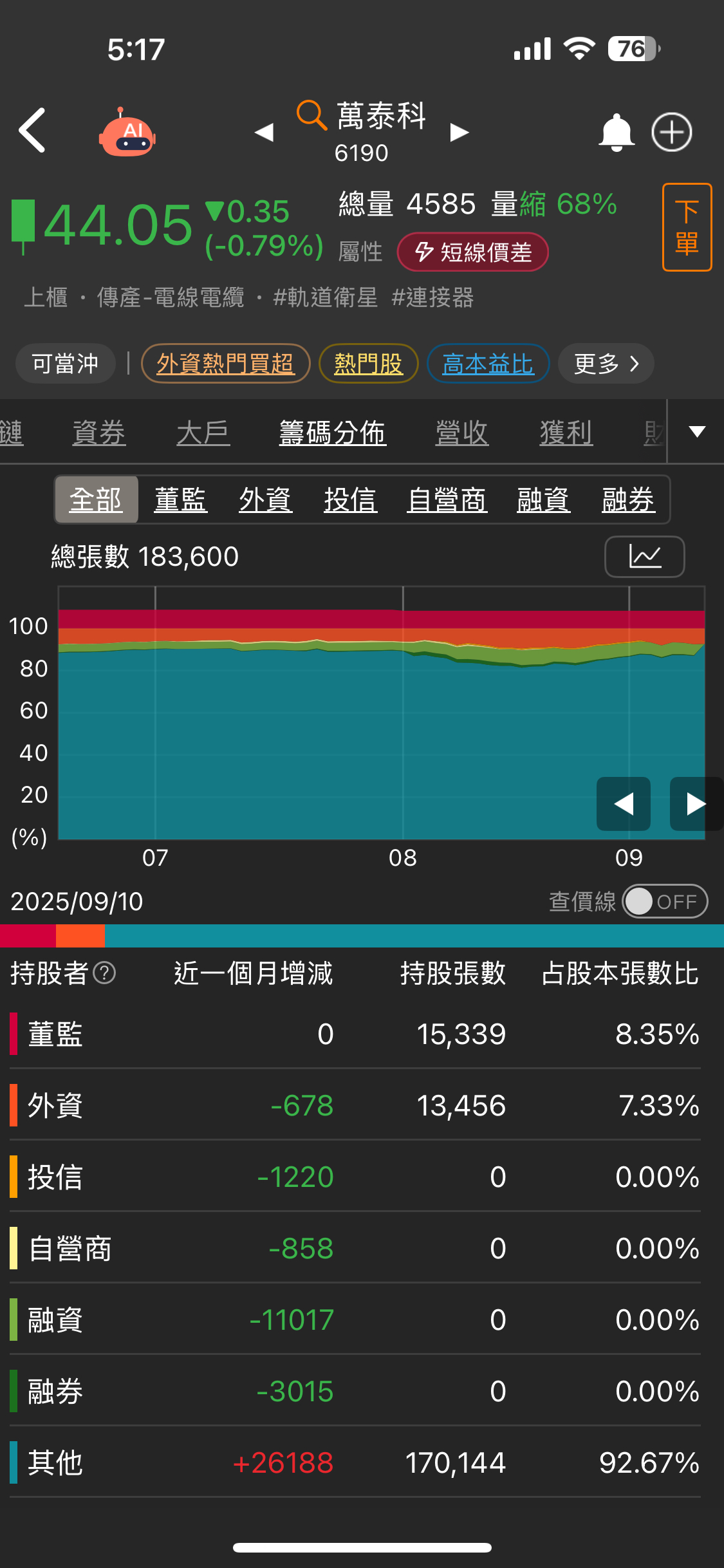Open the AI robot assistant
This screenshot has width=724, height=1568.
coord(127,133)
